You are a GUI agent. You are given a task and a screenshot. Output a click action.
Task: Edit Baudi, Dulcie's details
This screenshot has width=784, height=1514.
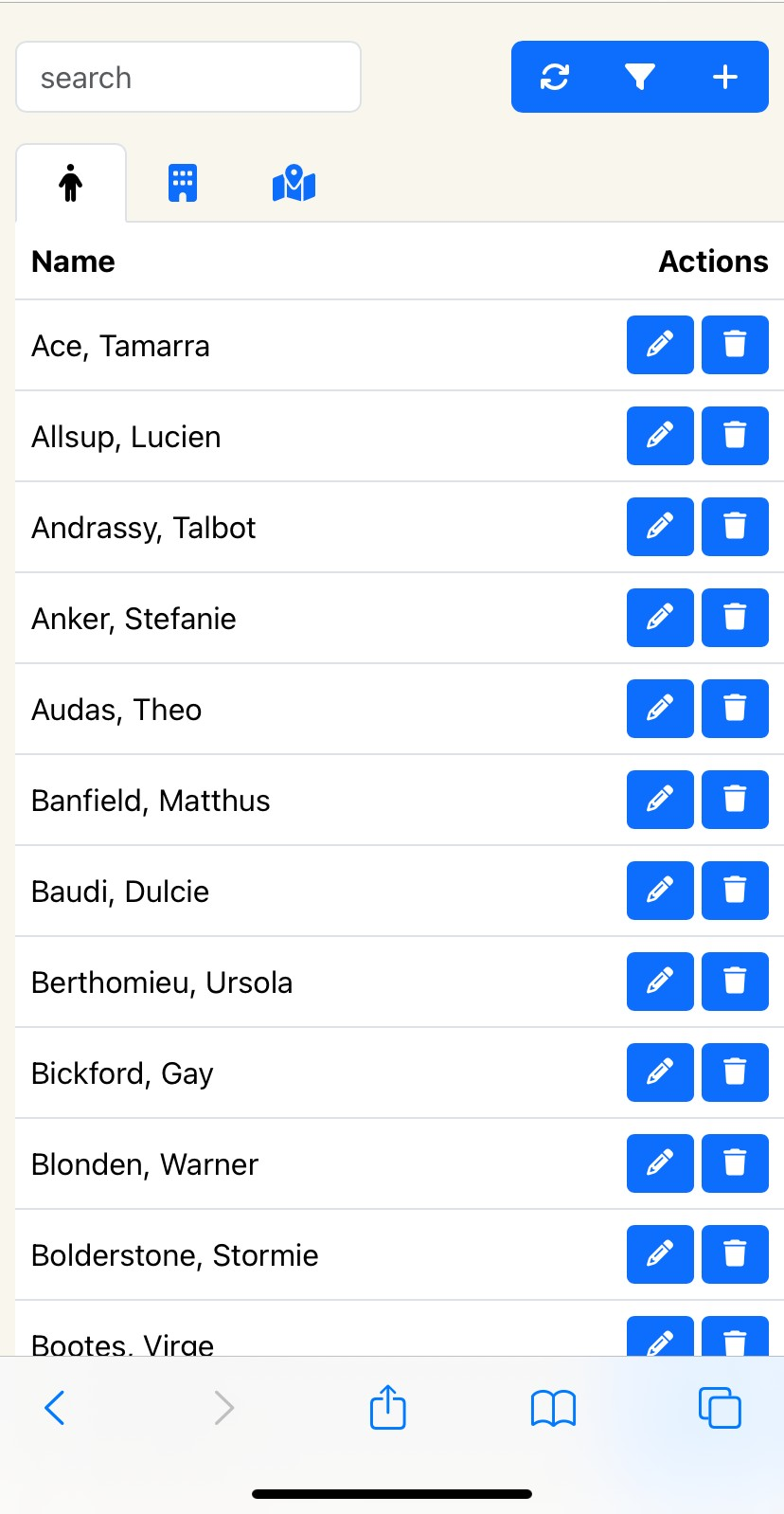pyautogui.click(x=660, y=891)
